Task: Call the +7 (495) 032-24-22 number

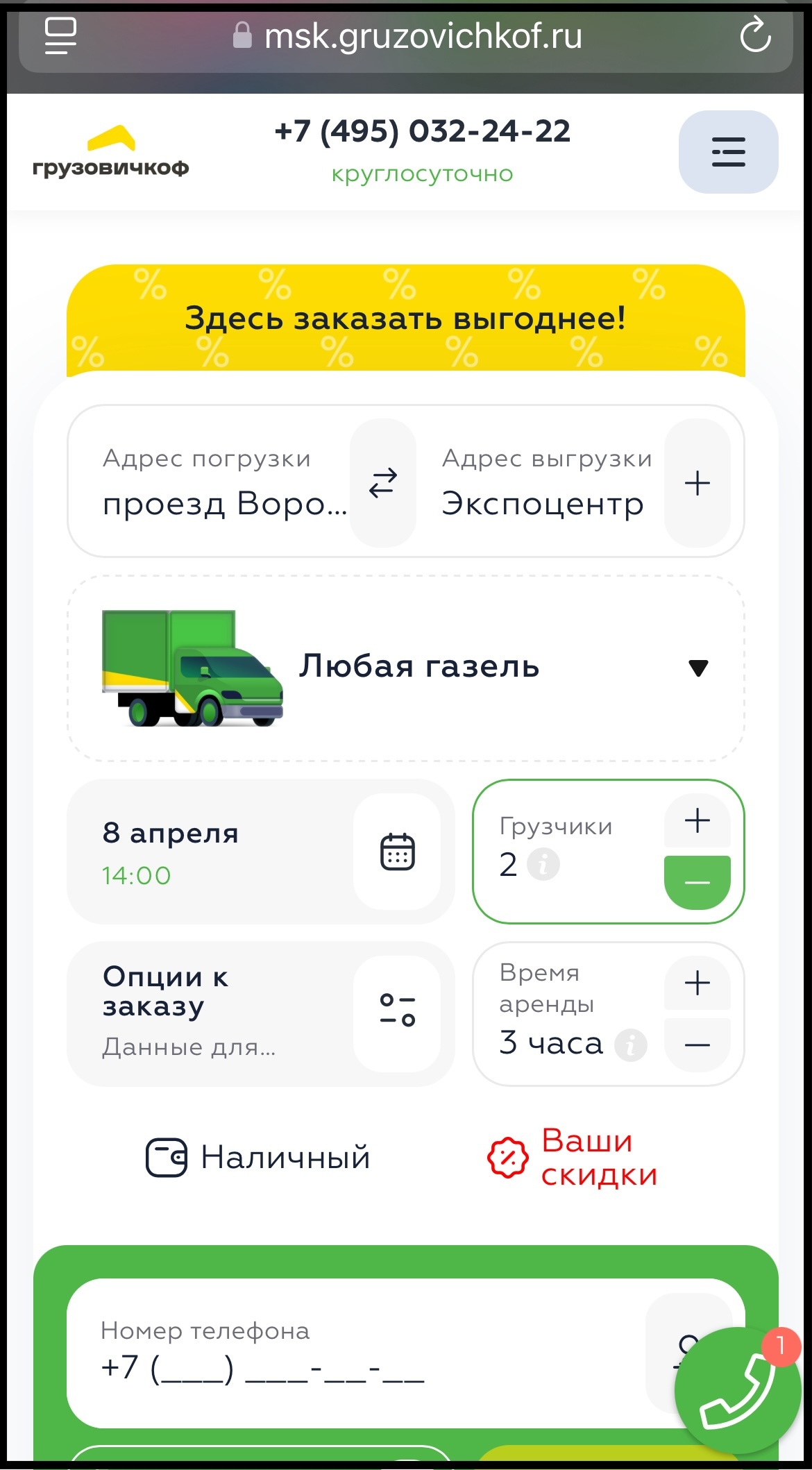Action: (x=422, y=132)
